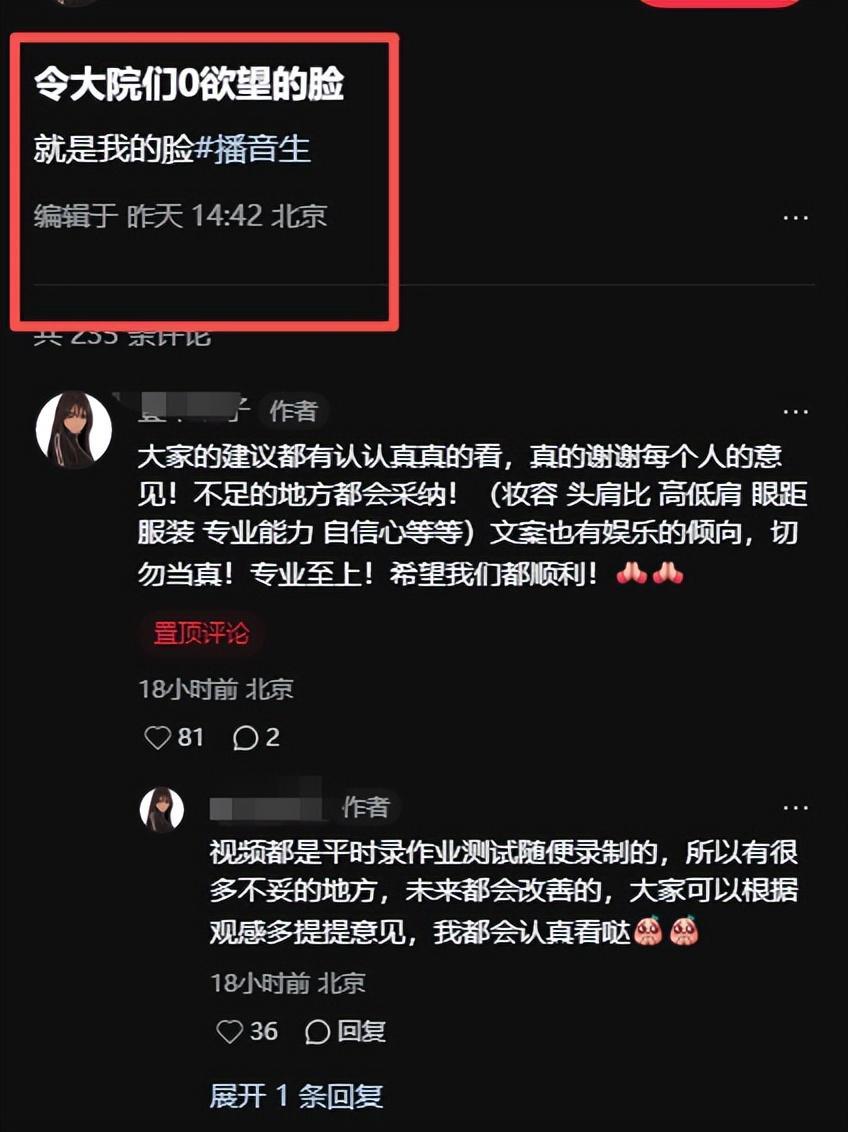Open the #播音生 hashtag link
Screen dimensions: 848x1132
tap(252, 150)
